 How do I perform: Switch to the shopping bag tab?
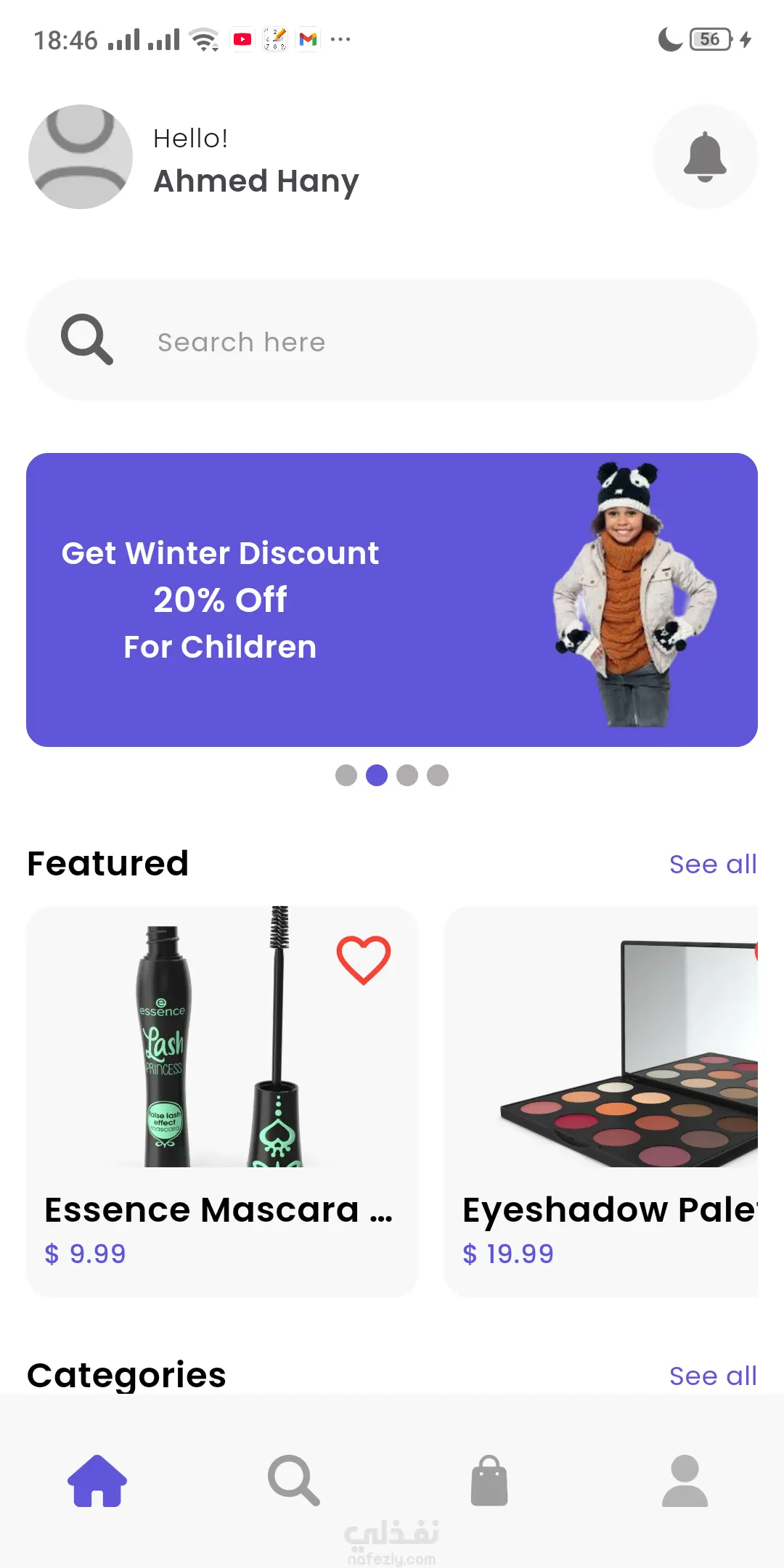point(489,1481)
